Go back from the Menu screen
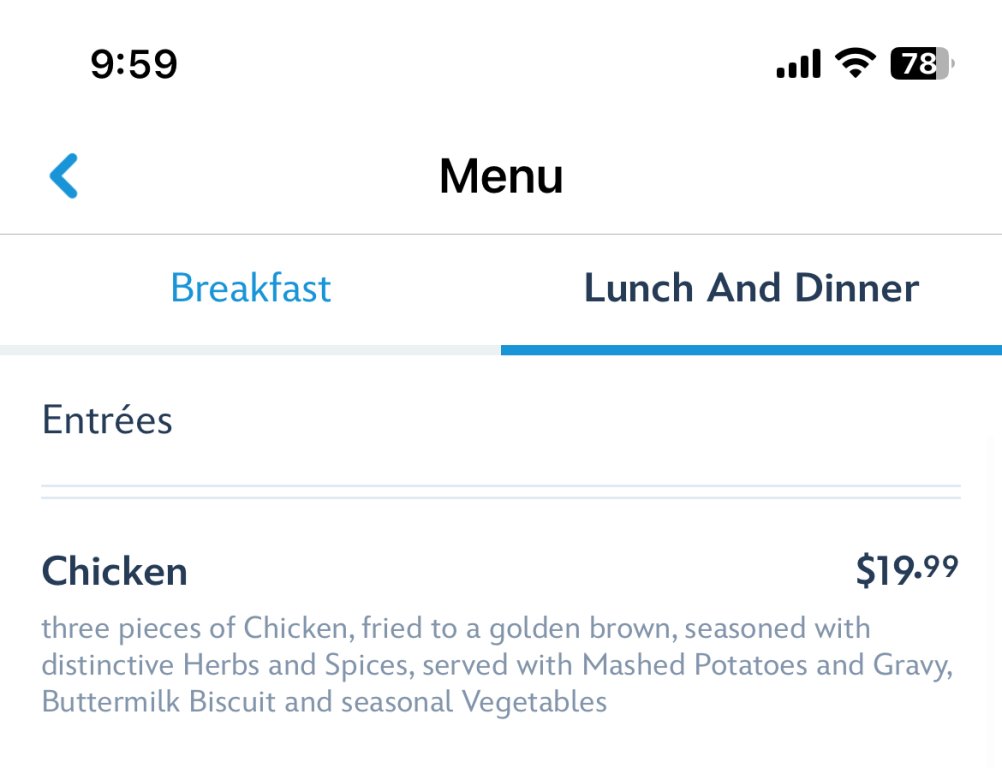 64,177
